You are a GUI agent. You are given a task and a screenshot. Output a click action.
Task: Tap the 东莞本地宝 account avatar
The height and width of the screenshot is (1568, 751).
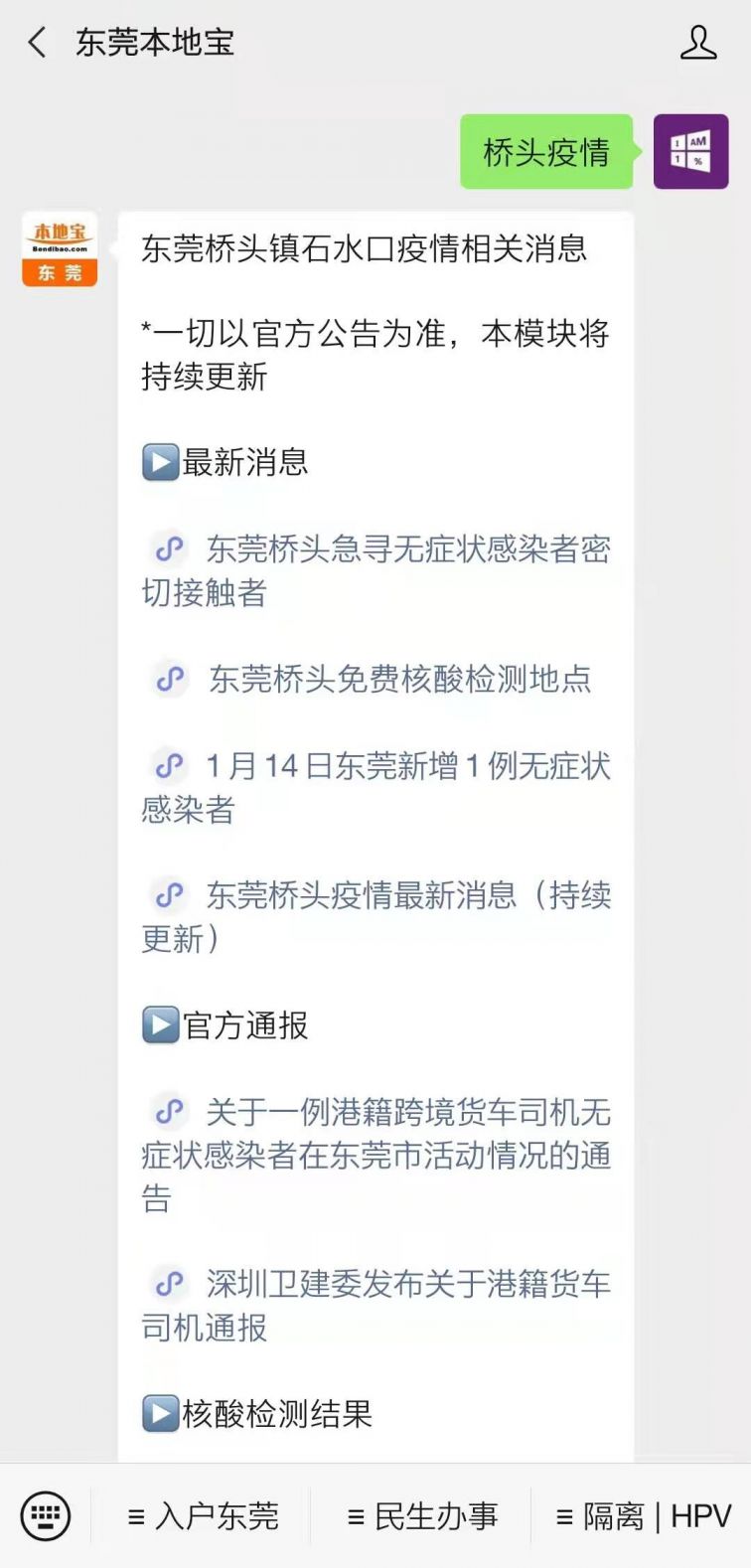[x=60, y=249]
